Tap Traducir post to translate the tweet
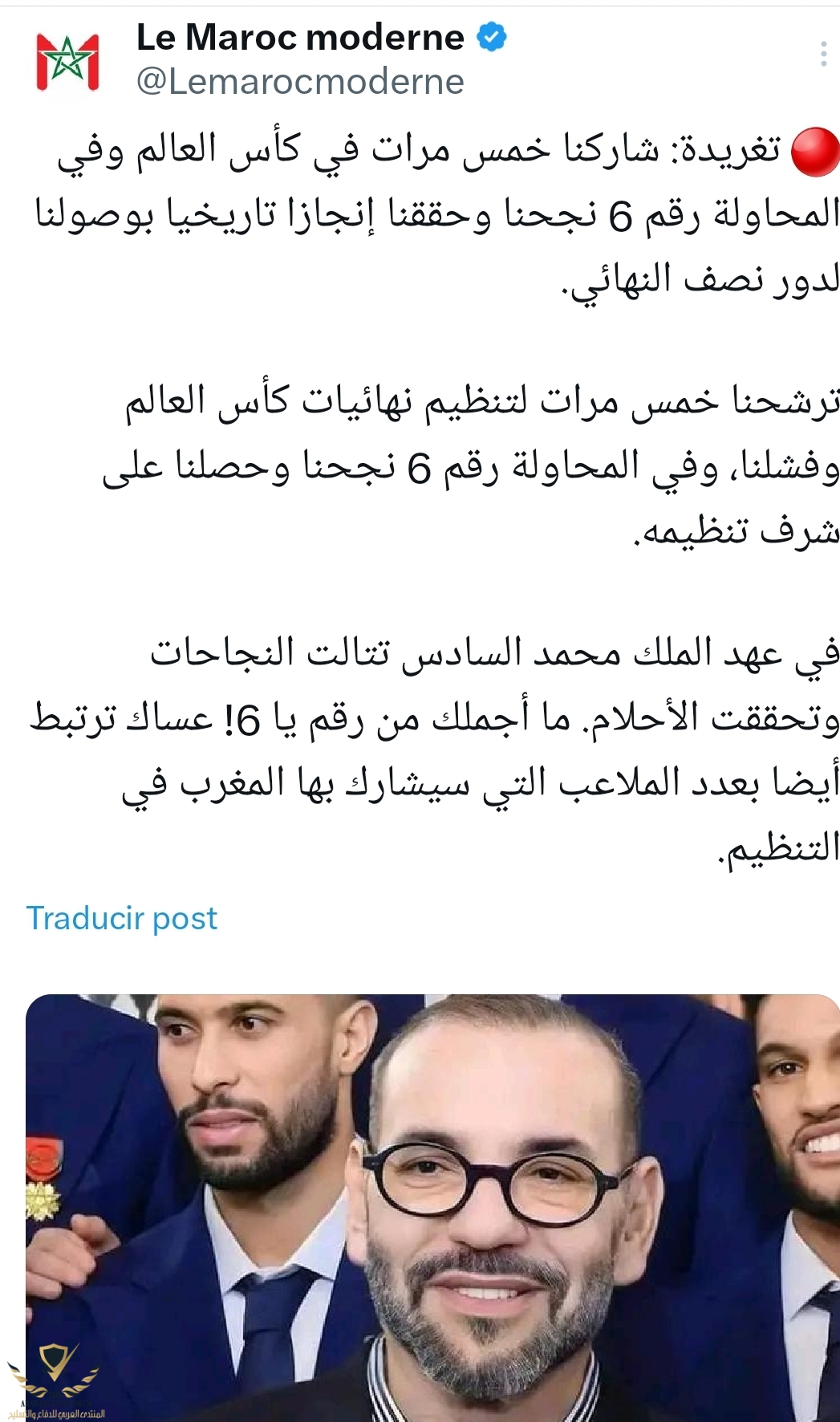Screen dimensions: 840x1422 (122, 918)
